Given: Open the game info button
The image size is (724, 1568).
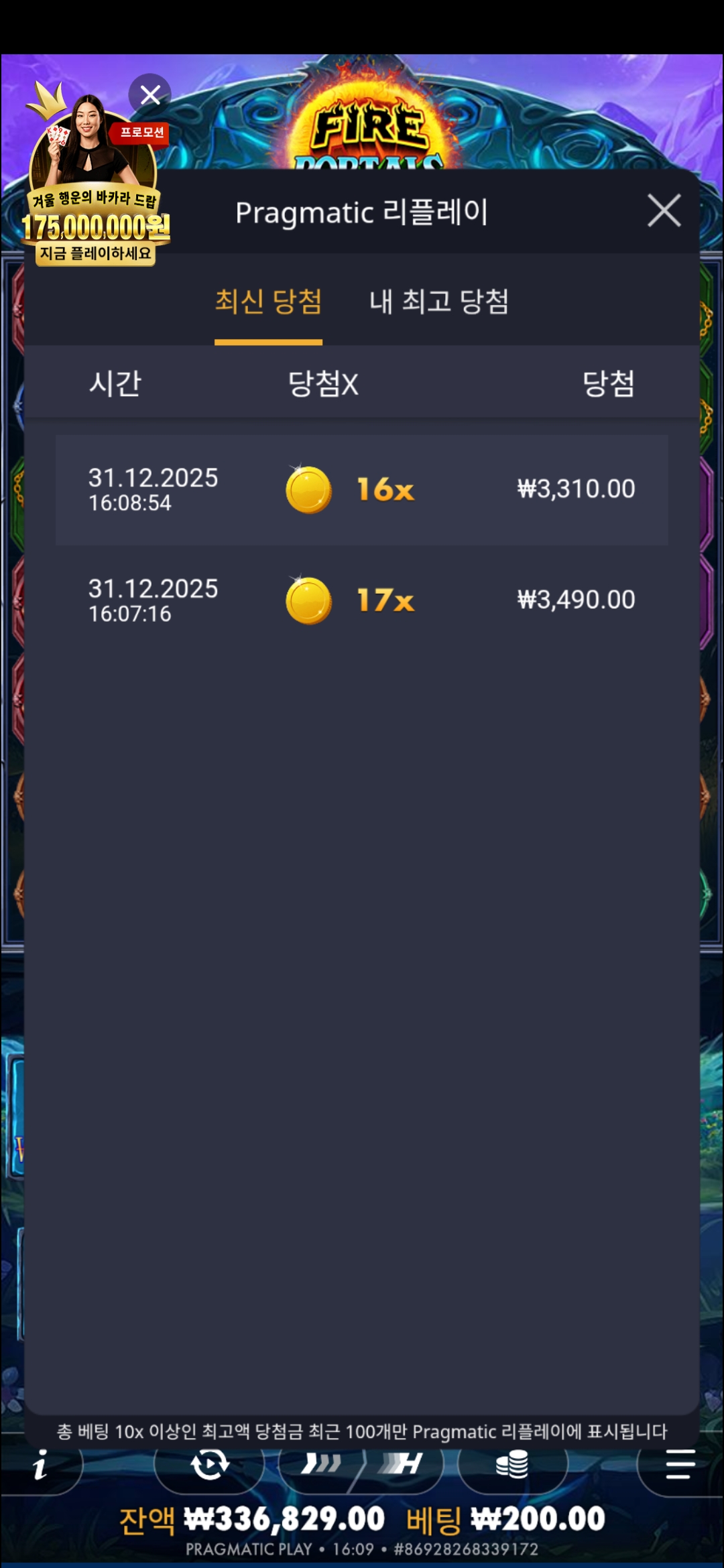Looking at the screenshot, I should point(42,1466).
